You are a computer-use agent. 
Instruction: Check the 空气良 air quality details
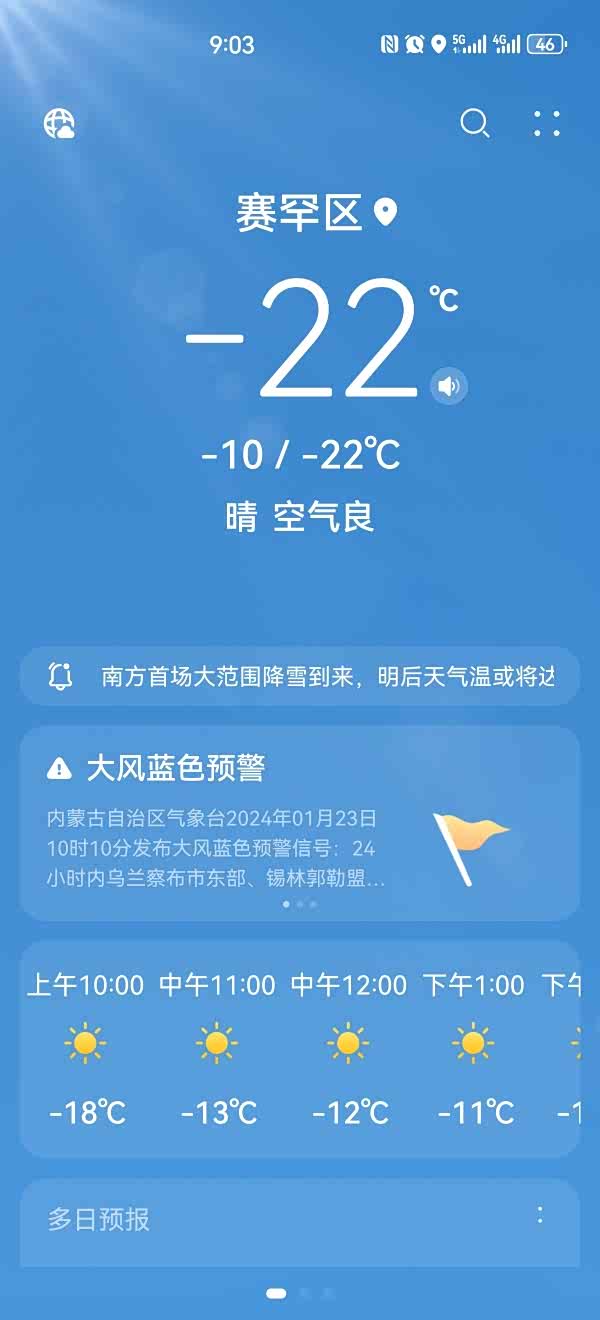click(x=323, y=517)
